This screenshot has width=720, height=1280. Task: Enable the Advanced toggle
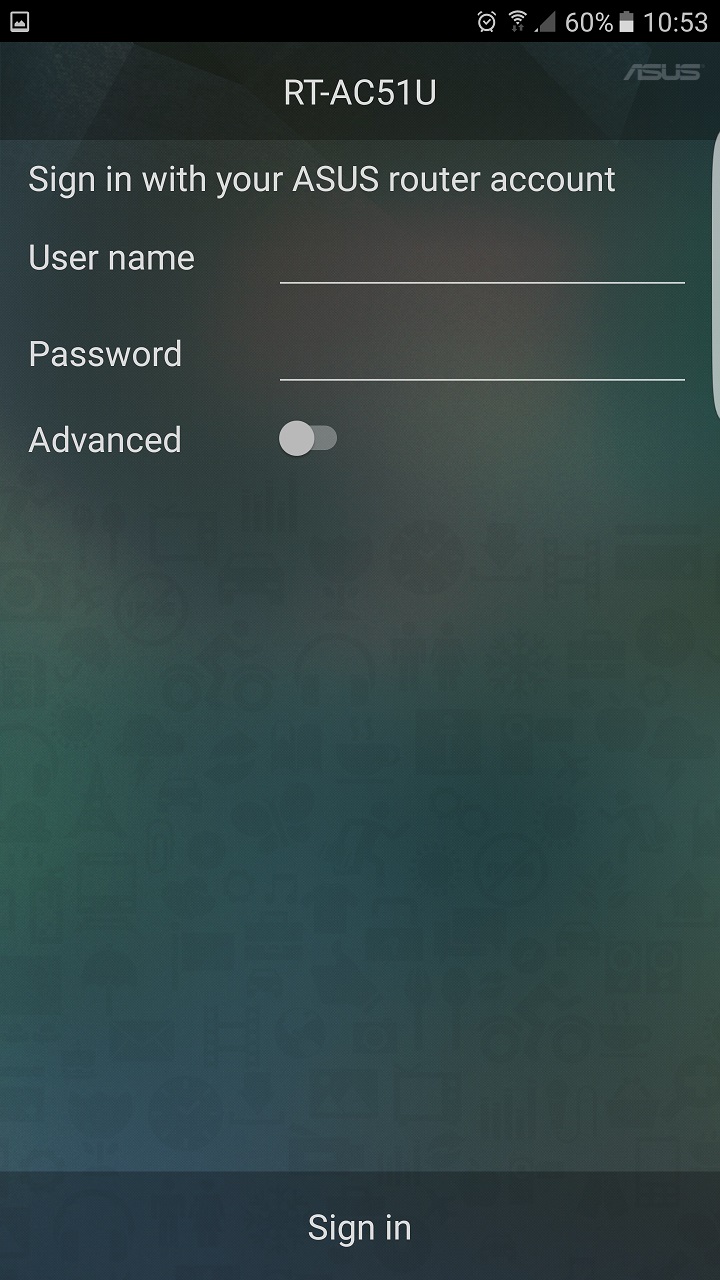pos(308,439)
